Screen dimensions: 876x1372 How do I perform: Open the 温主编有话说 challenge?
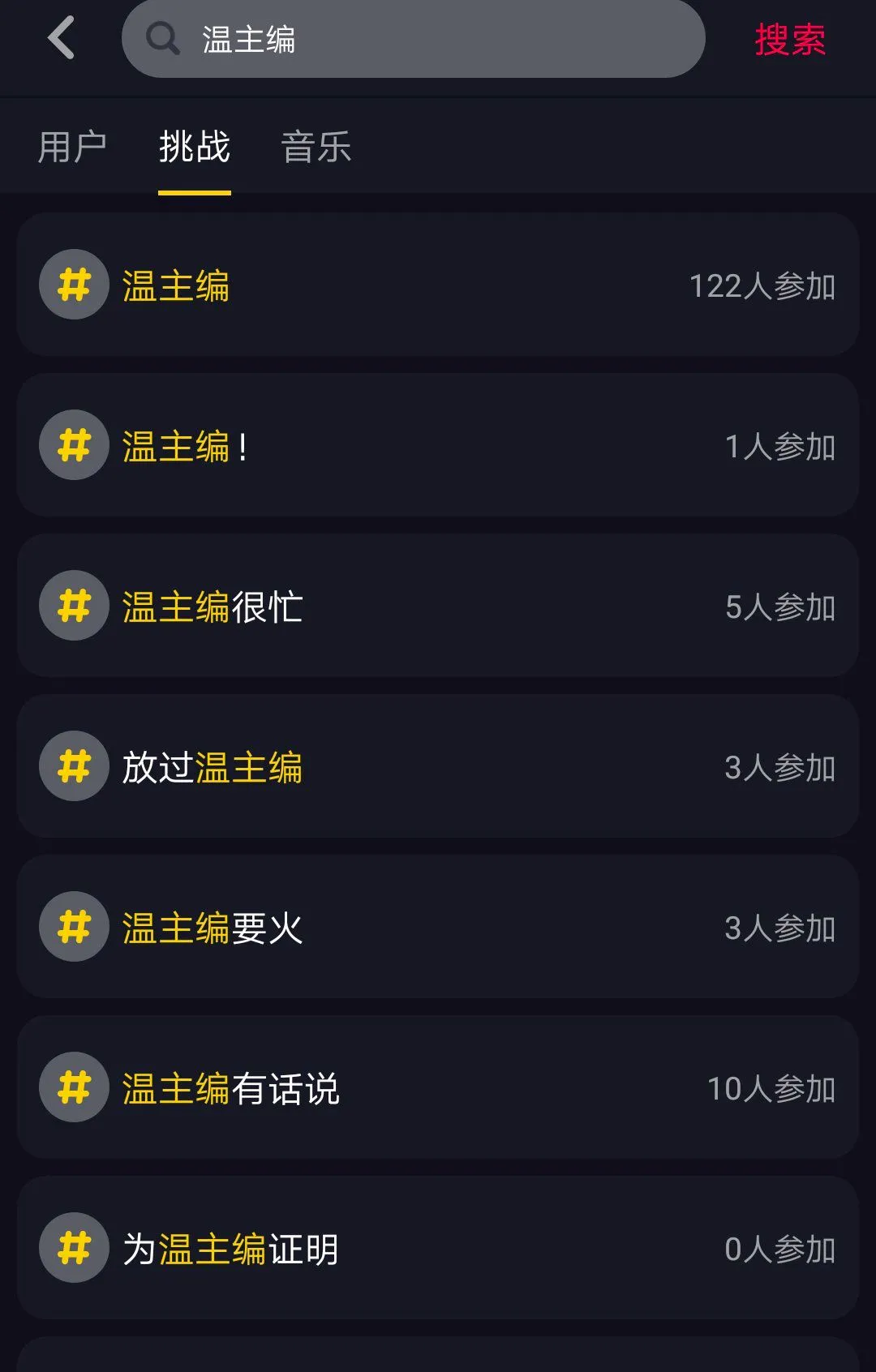[438, 1087]
